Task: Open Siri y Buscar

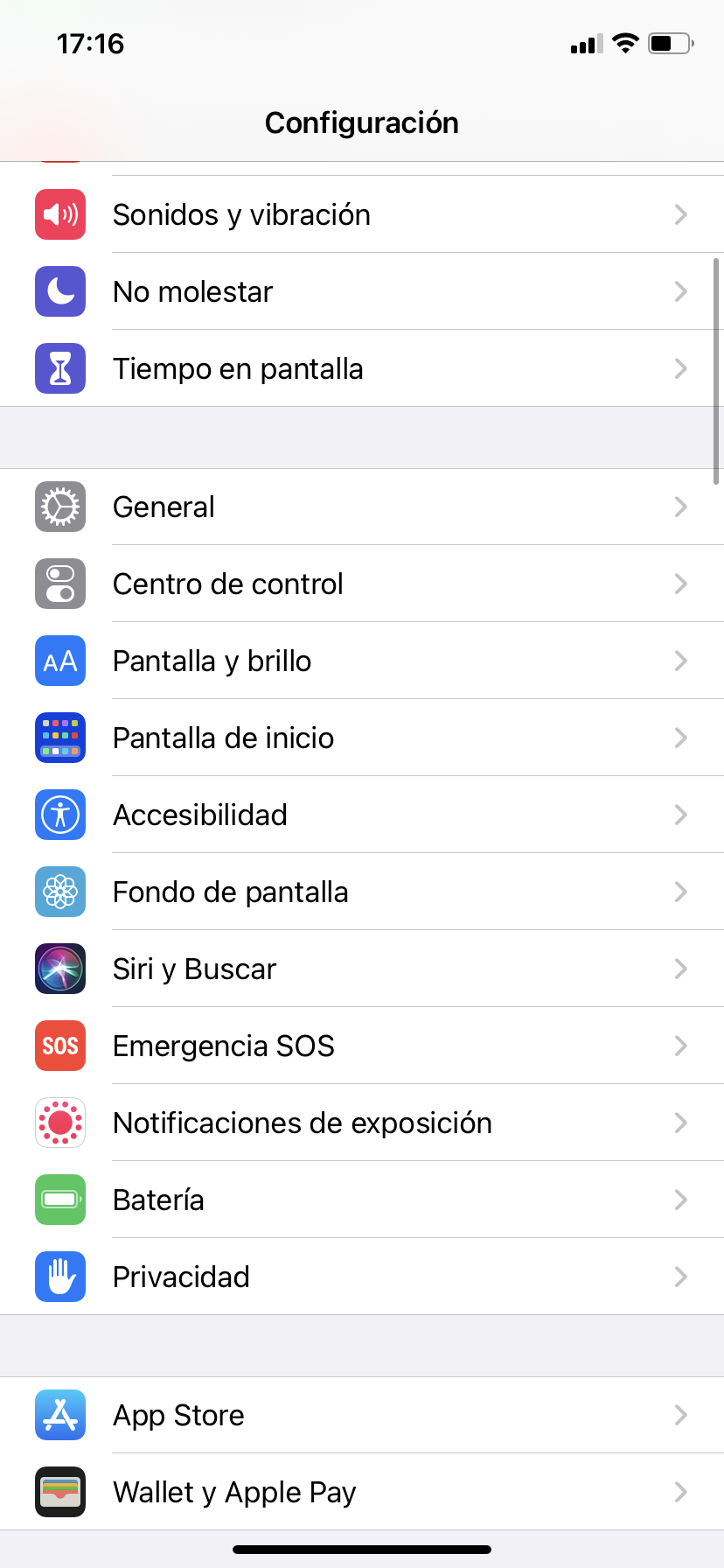Action: point(194,969)
